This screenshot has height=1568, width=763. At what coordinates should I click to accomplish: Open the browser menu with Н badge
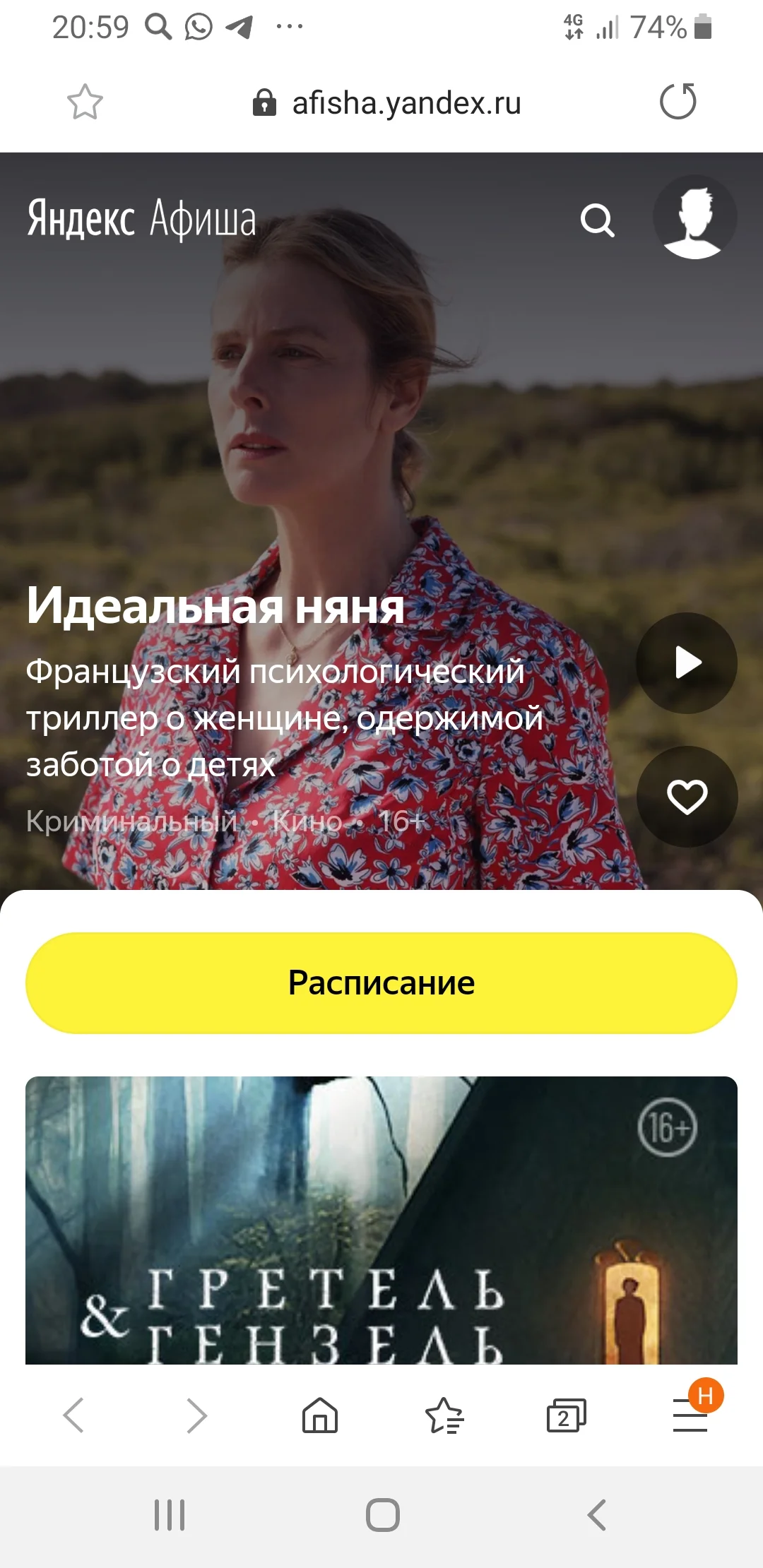(x=691, y=1415)
